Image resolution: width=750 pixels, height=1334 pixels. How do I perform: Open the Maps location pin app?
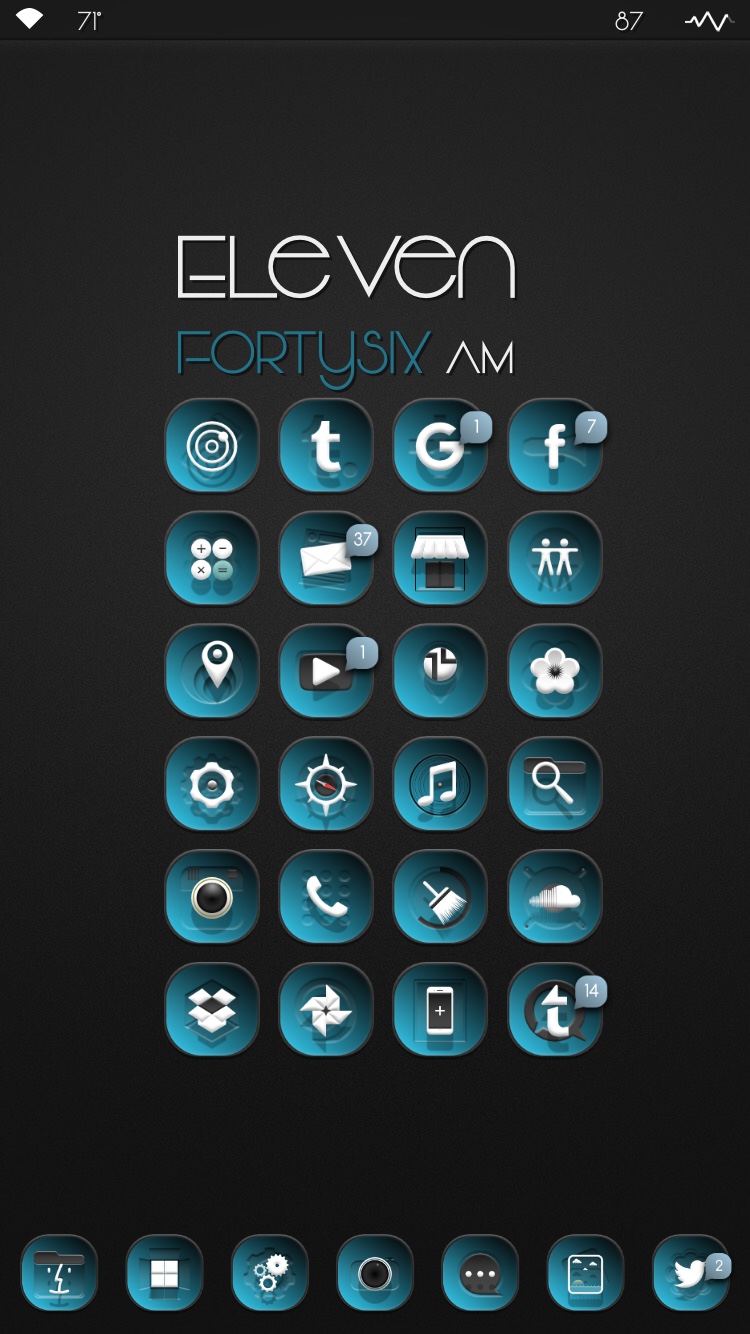[x=212, y=671]
